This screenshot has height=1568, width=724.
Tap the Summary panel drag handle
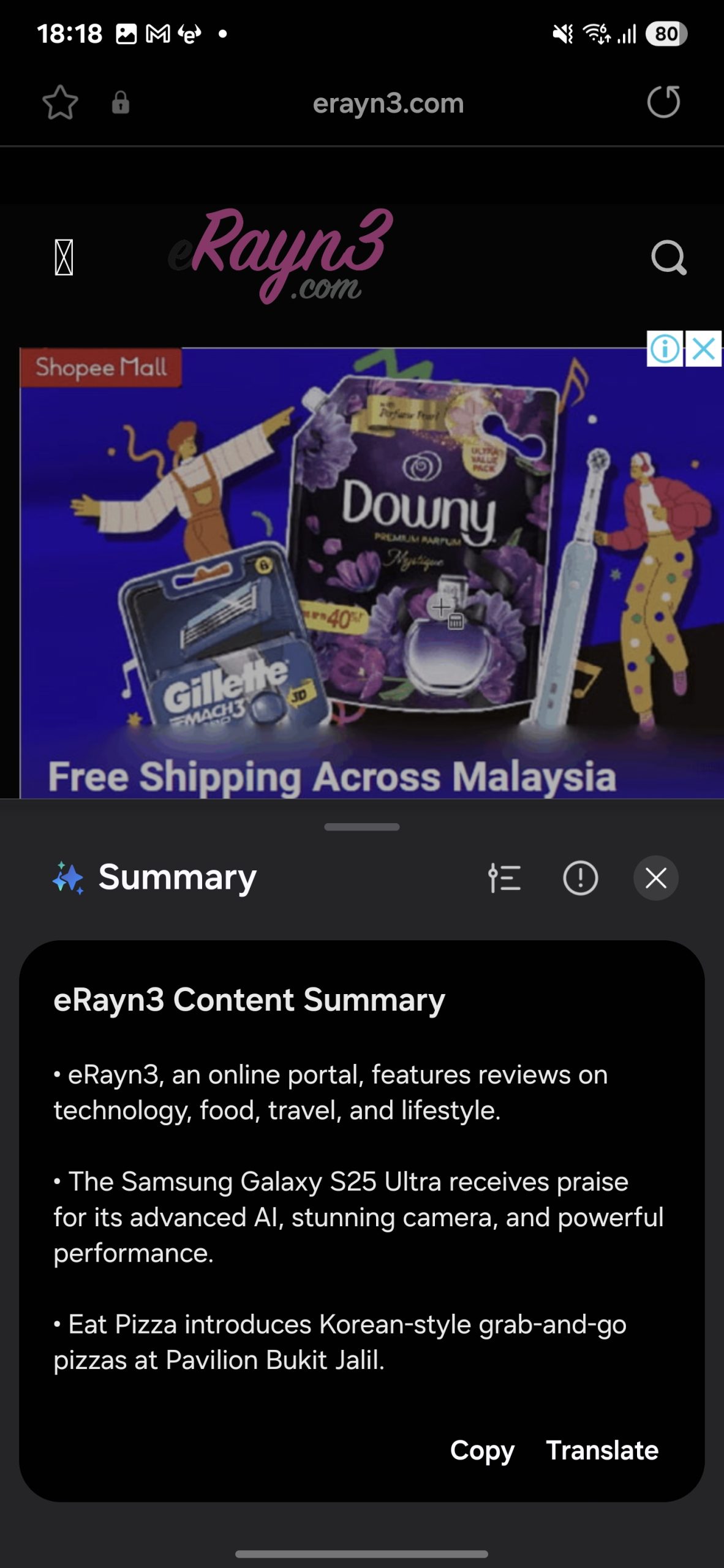[x=362, y=827]
